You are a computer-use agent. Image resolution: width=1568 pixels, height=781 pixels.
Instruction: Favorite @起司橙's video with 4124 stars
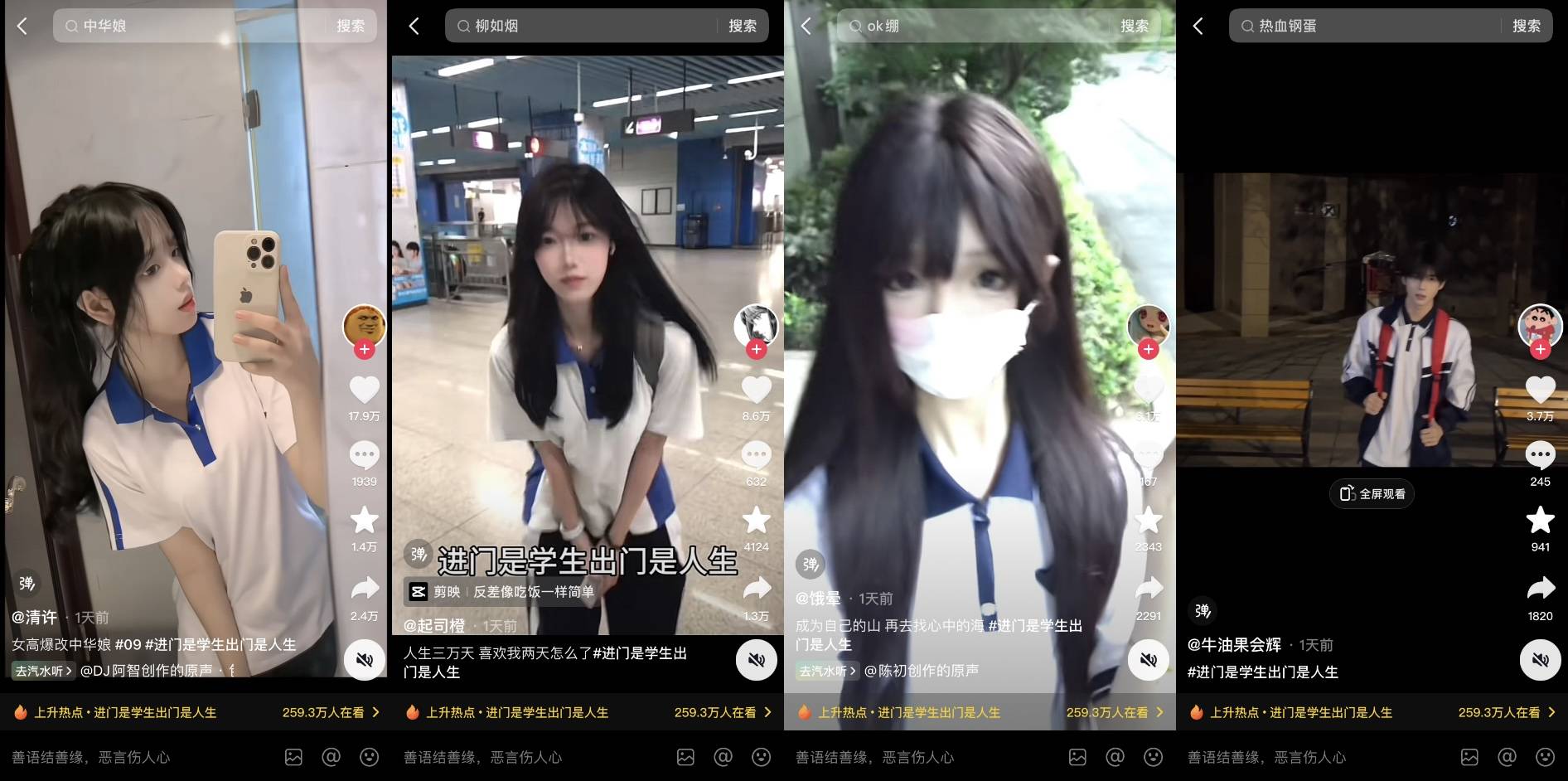click(756, 521)
